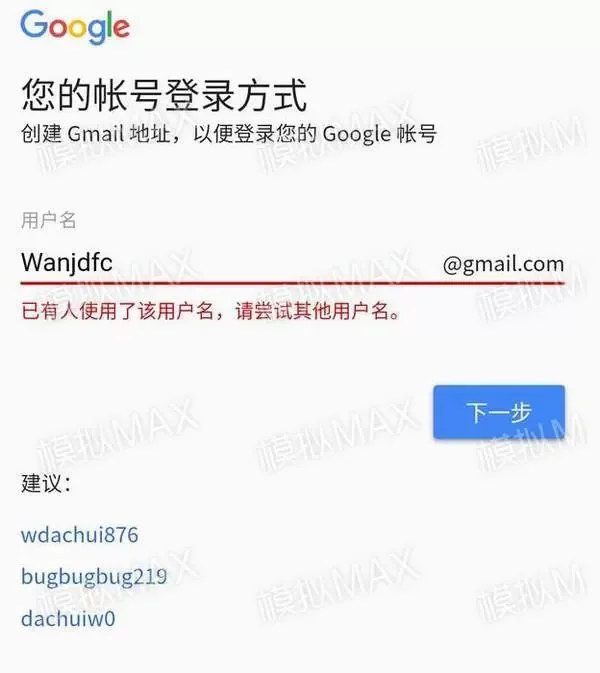Viewport: 600px width, 673px height.
Task: Select suggested username wdachui876
Action: tap(79, 535)
